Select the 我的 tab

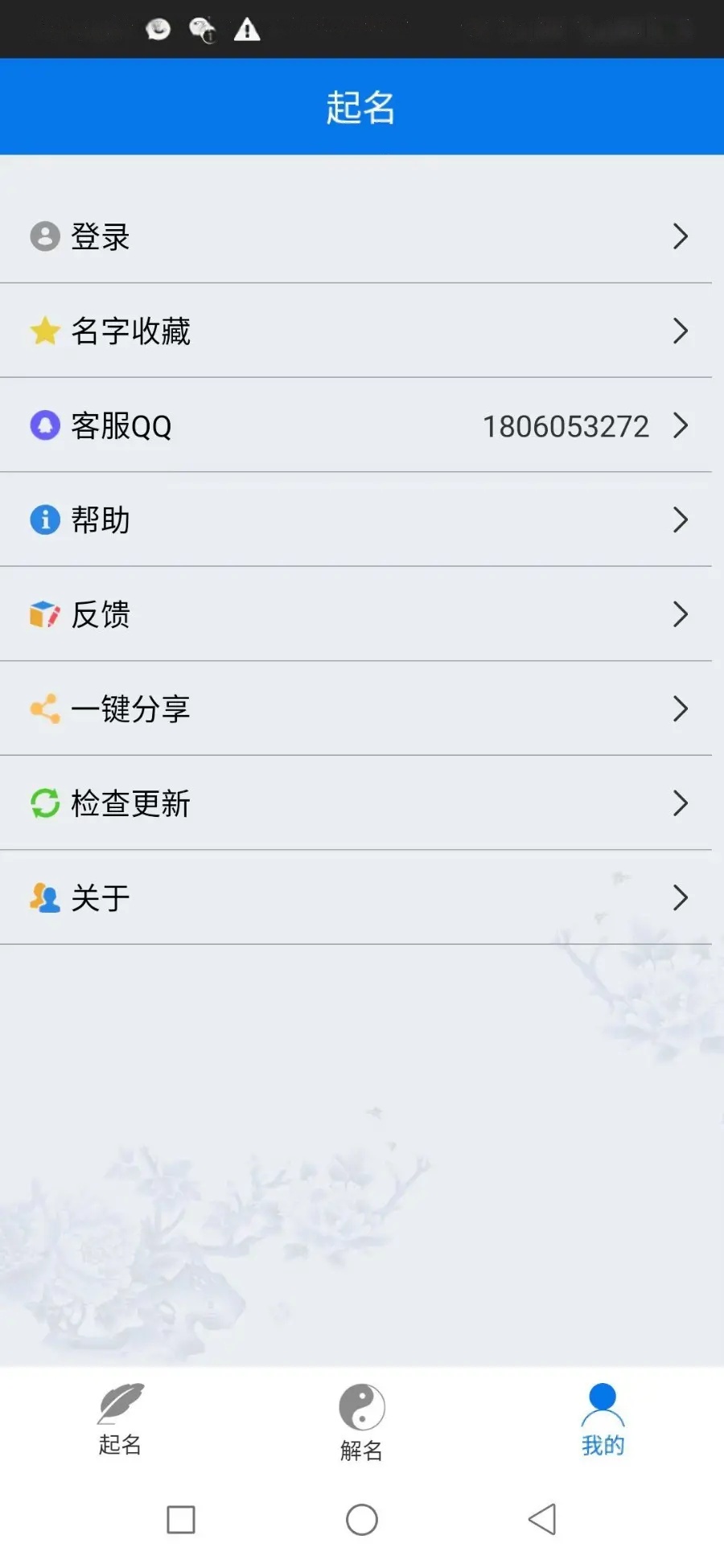point(603,1421)
